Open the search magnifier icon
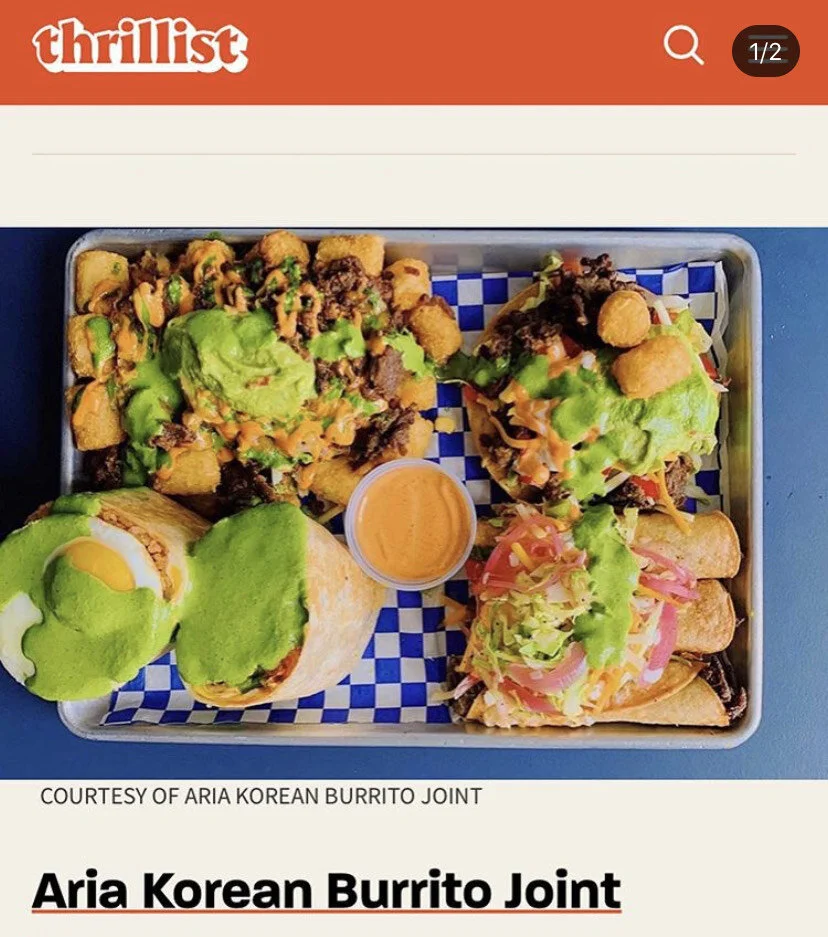Image resolution: width=828 pixels, height=937 pixels. point(683,45)
